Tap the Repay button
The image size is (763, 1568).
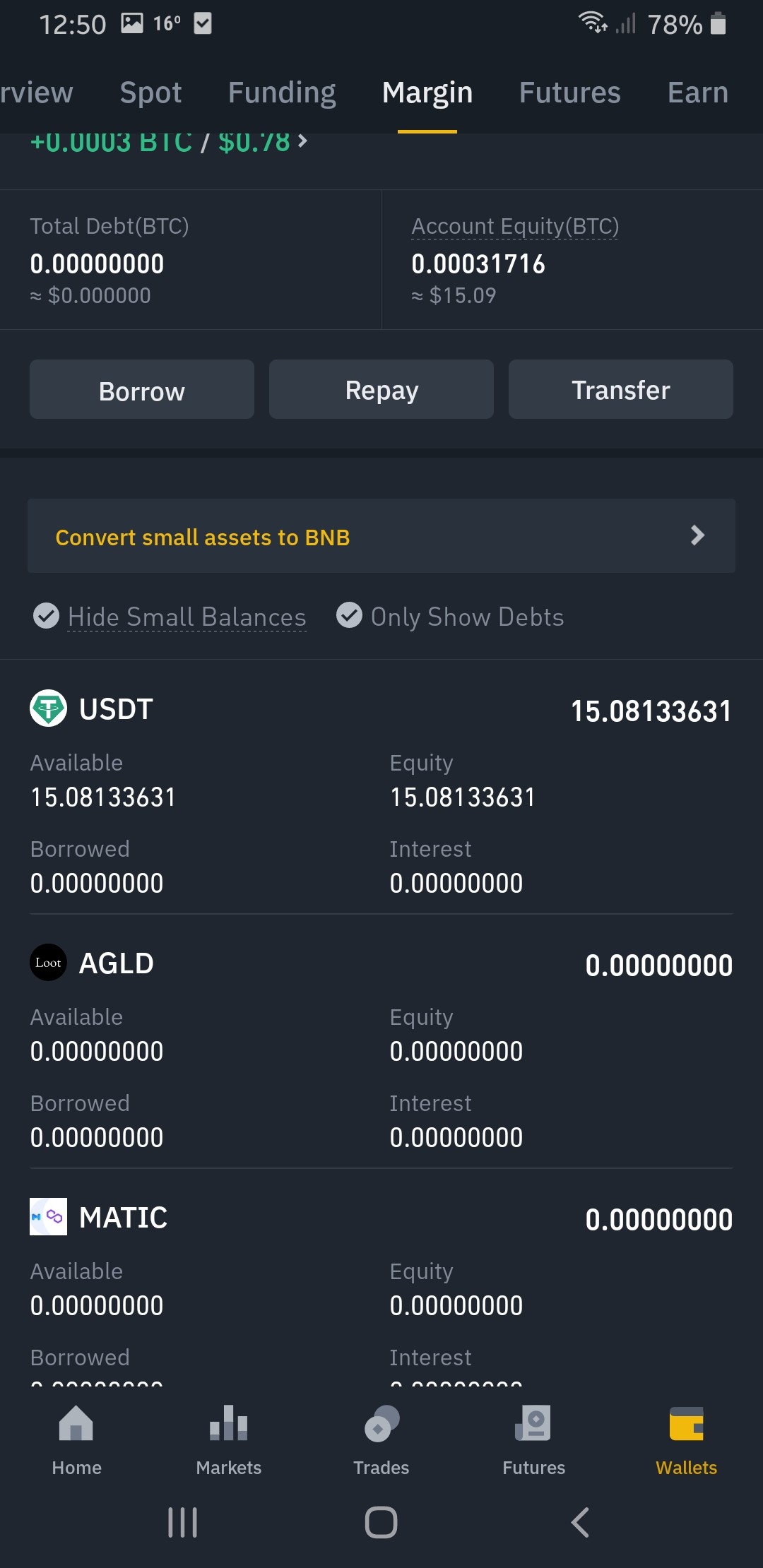click(x=381, y=389)
